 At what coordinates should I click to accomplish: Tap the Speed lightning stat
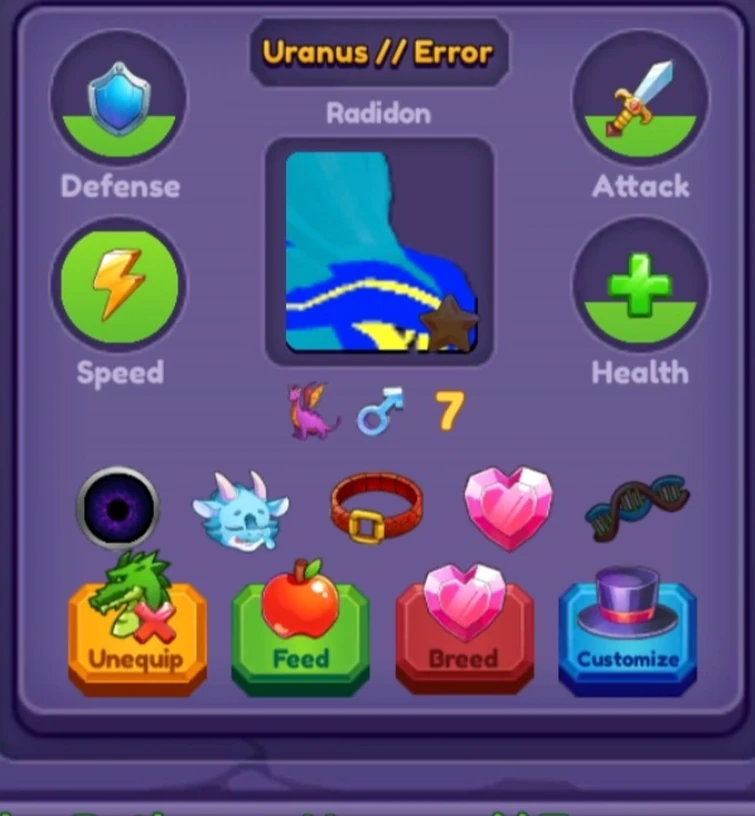[x=119, y=286]
